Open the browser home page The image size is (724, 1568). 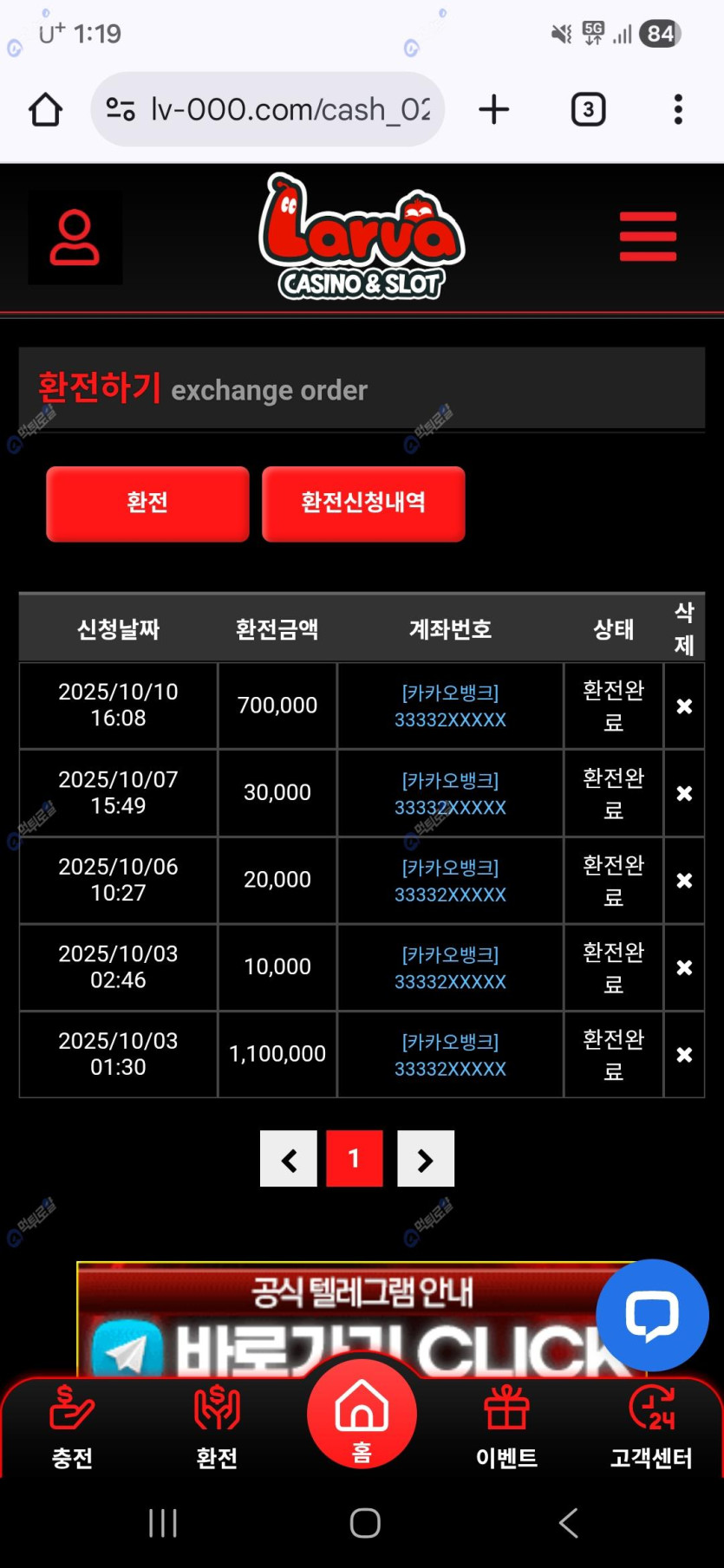45,110
